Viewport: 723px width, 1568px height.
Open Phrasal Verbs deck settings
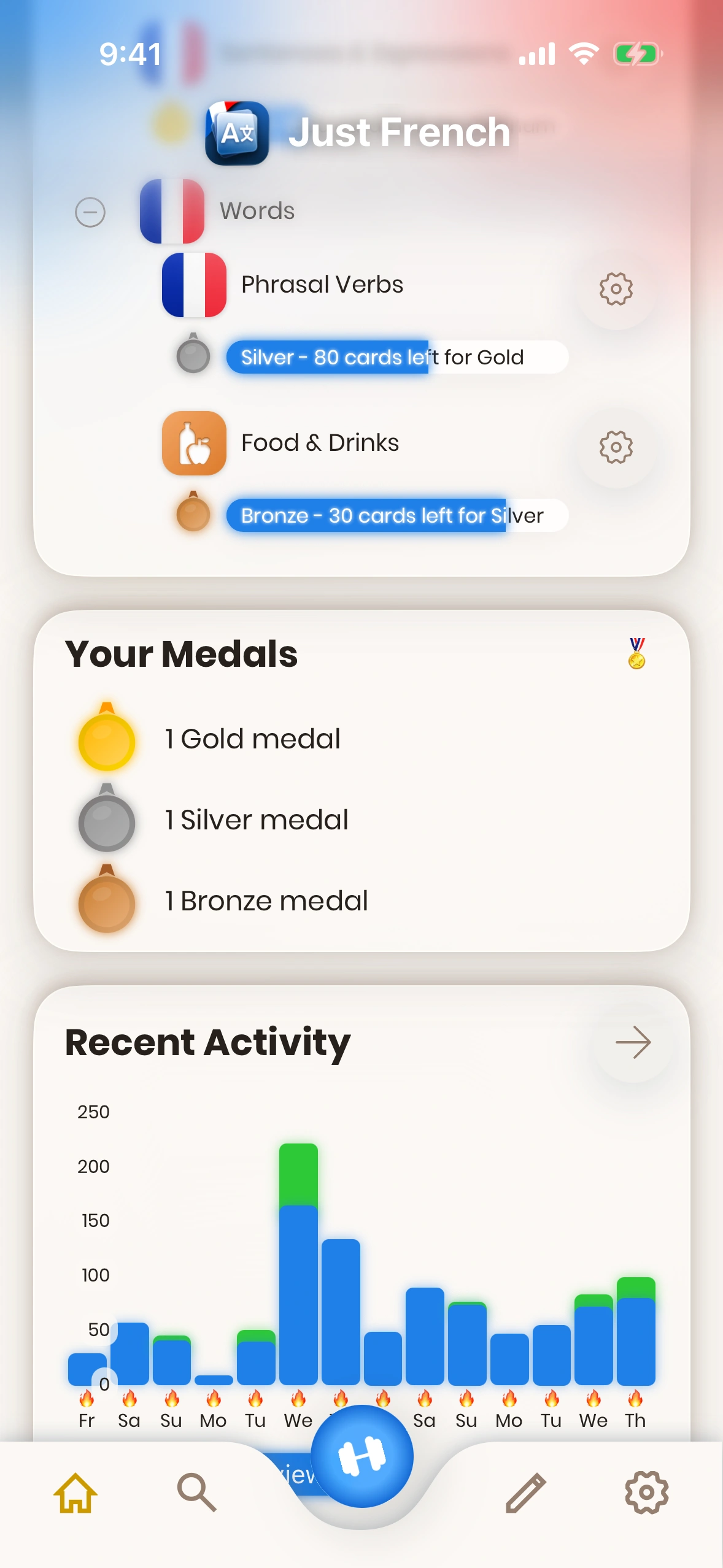tap(616, 289)
